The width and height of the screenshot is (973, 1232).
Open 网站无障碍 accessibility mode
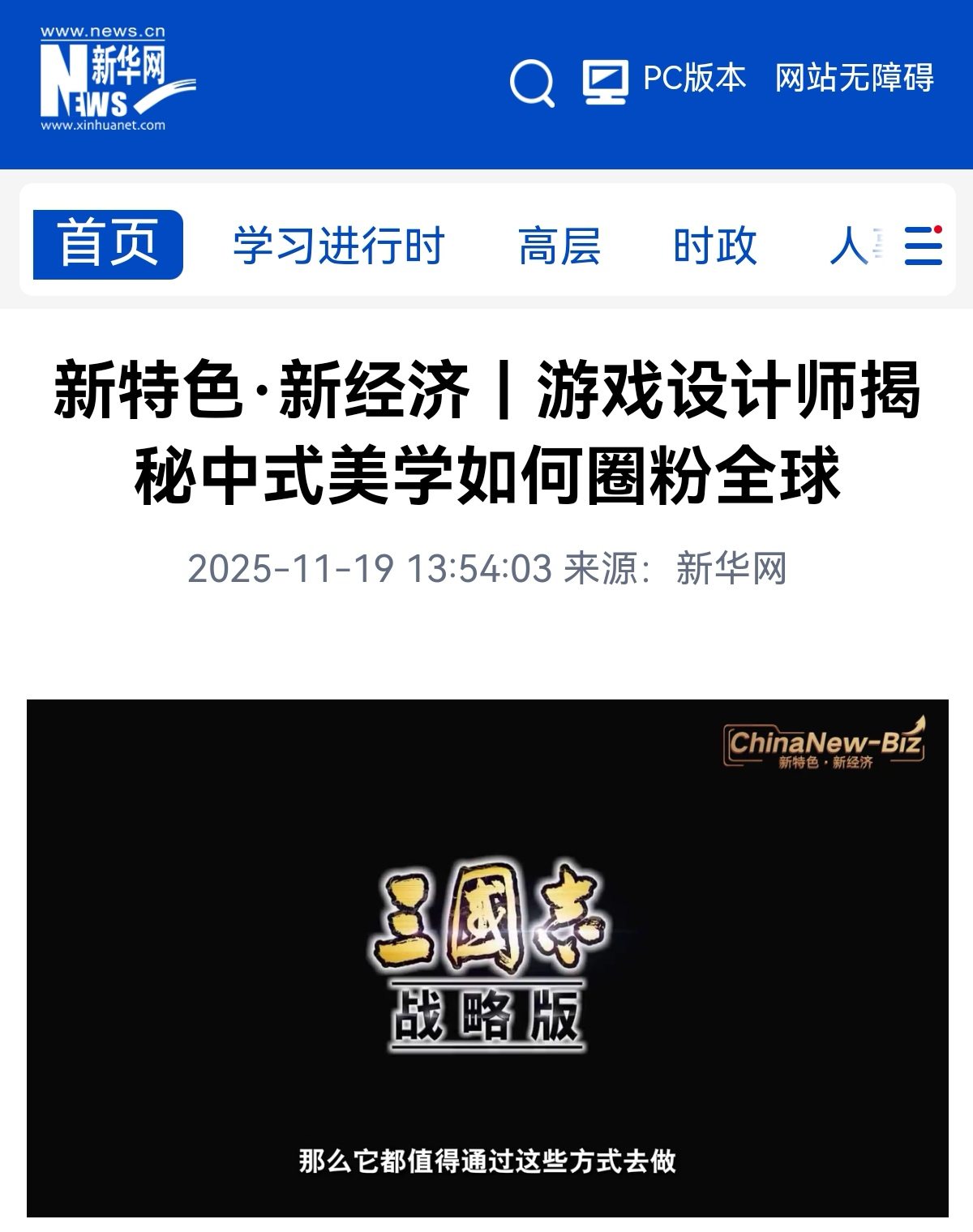(854, 79)
